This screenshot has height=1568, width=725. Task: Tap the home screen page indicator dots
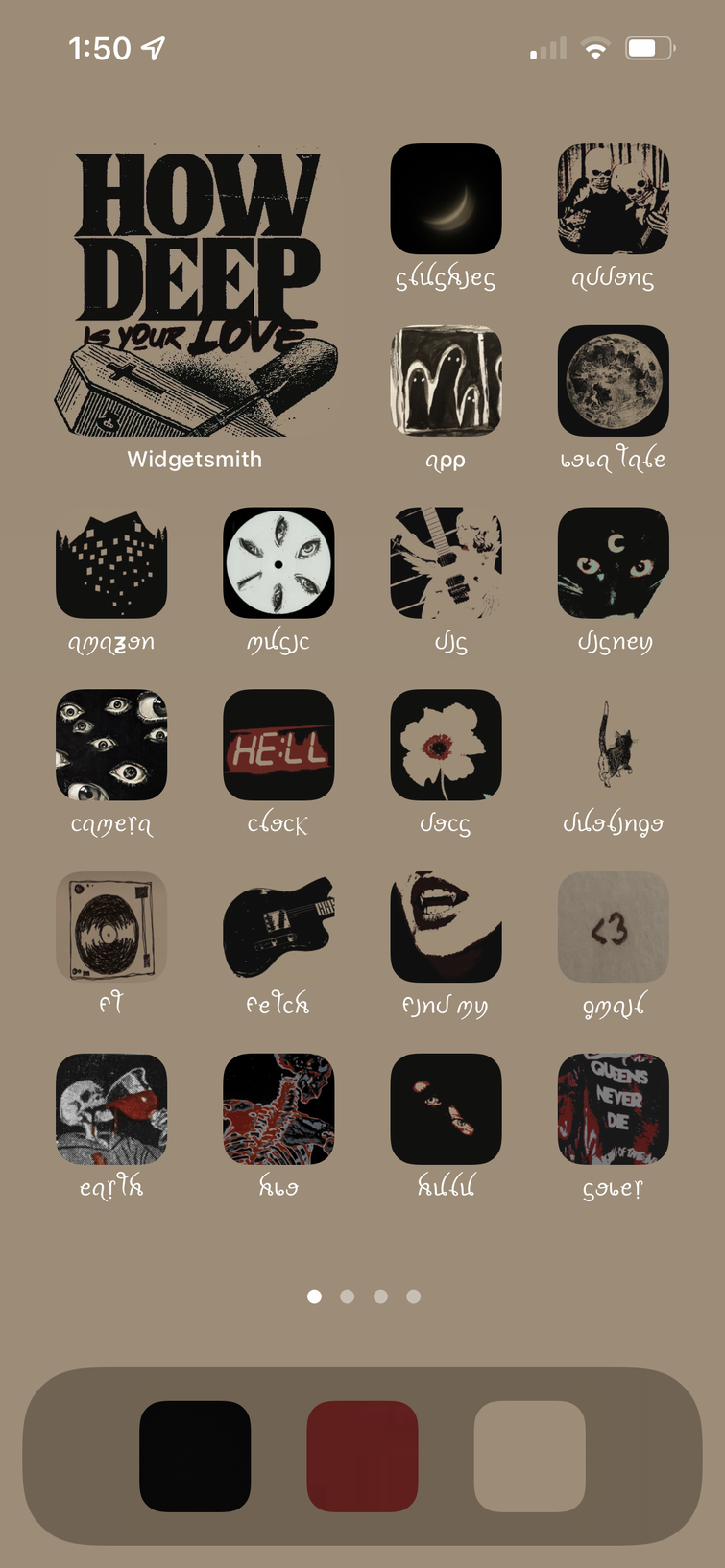(x=363, y=1296)
